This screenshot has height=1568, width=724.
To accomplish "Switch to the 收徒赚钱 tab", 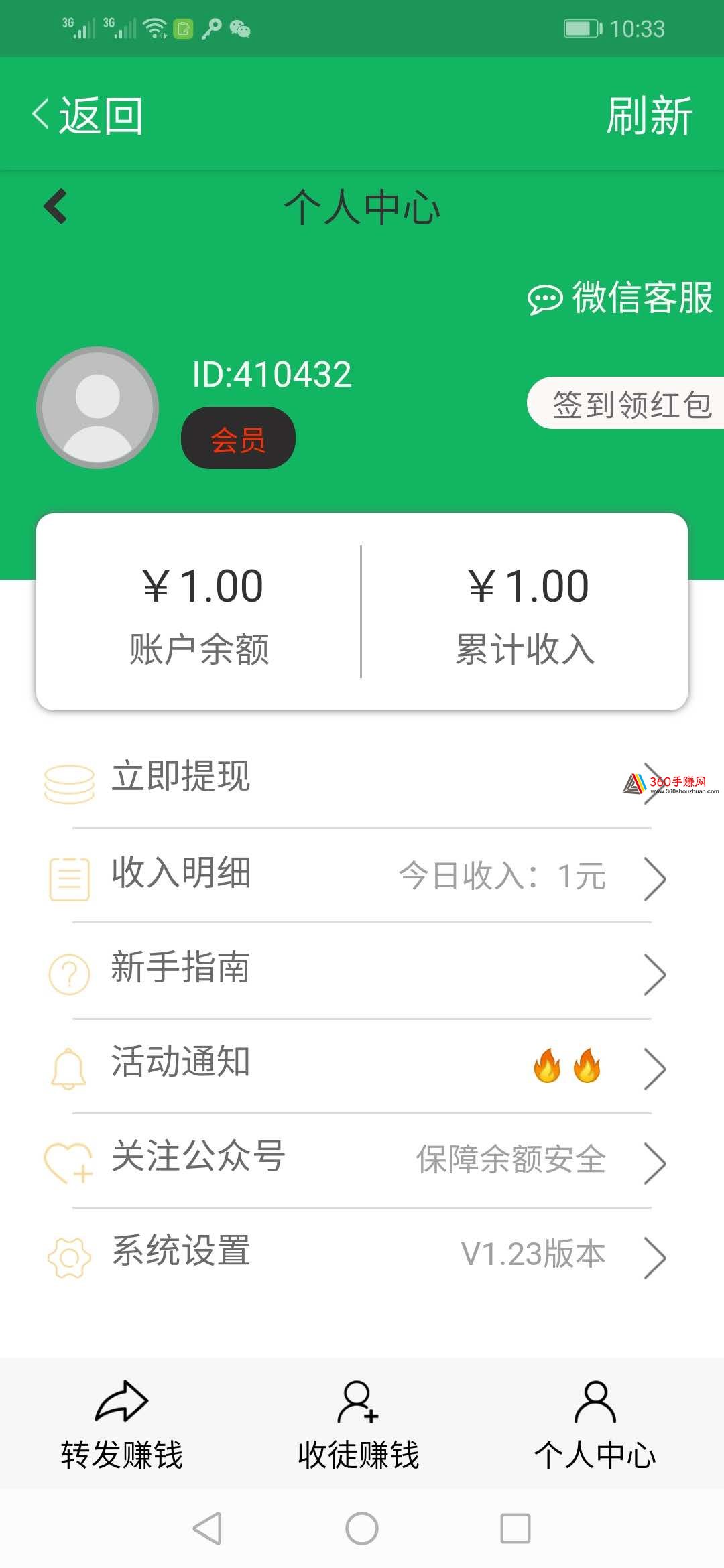I will coord(359,1423).
